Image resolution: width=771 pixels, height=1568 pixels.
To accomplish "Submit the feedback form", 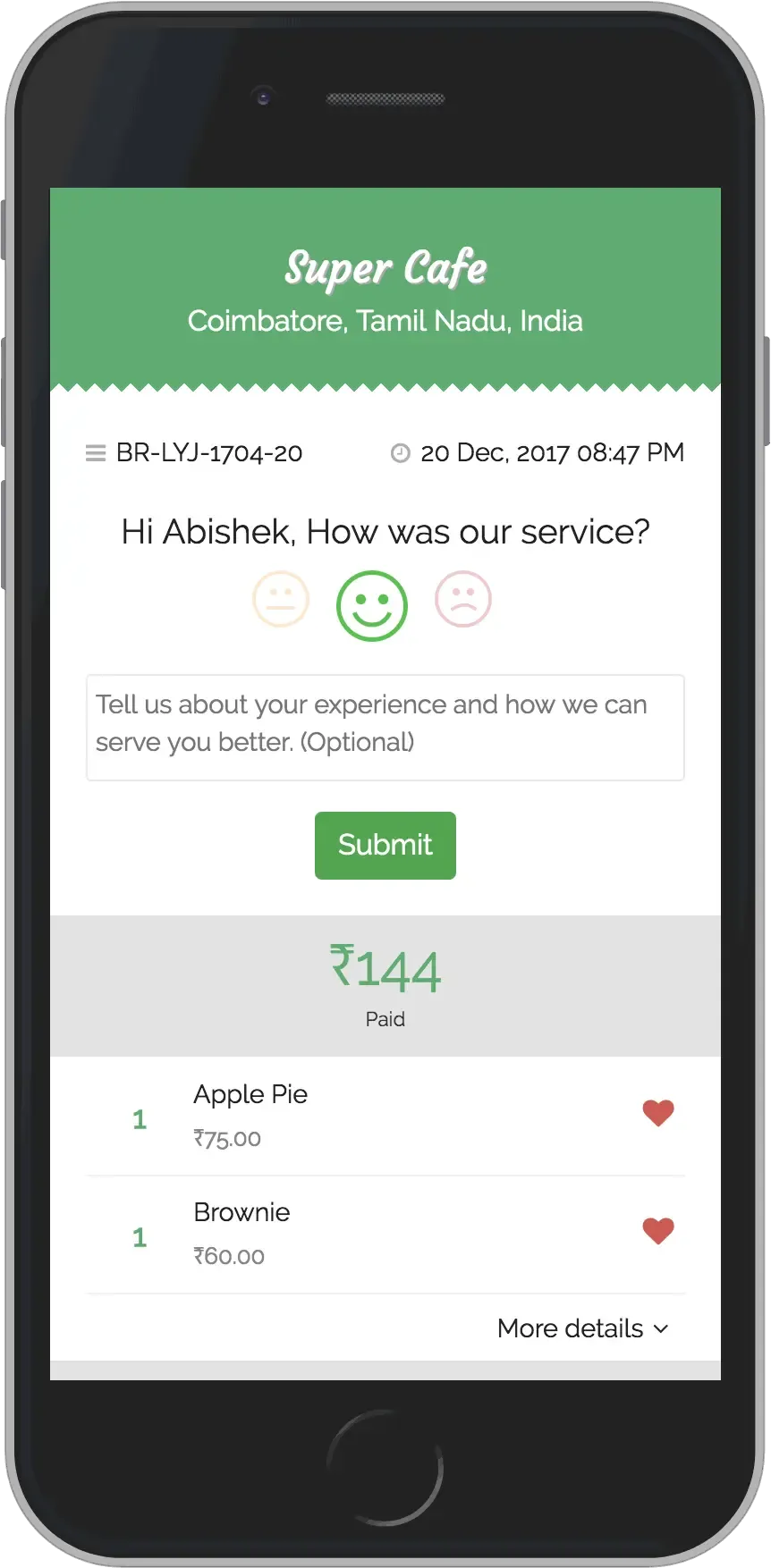I will click(385, 845).
